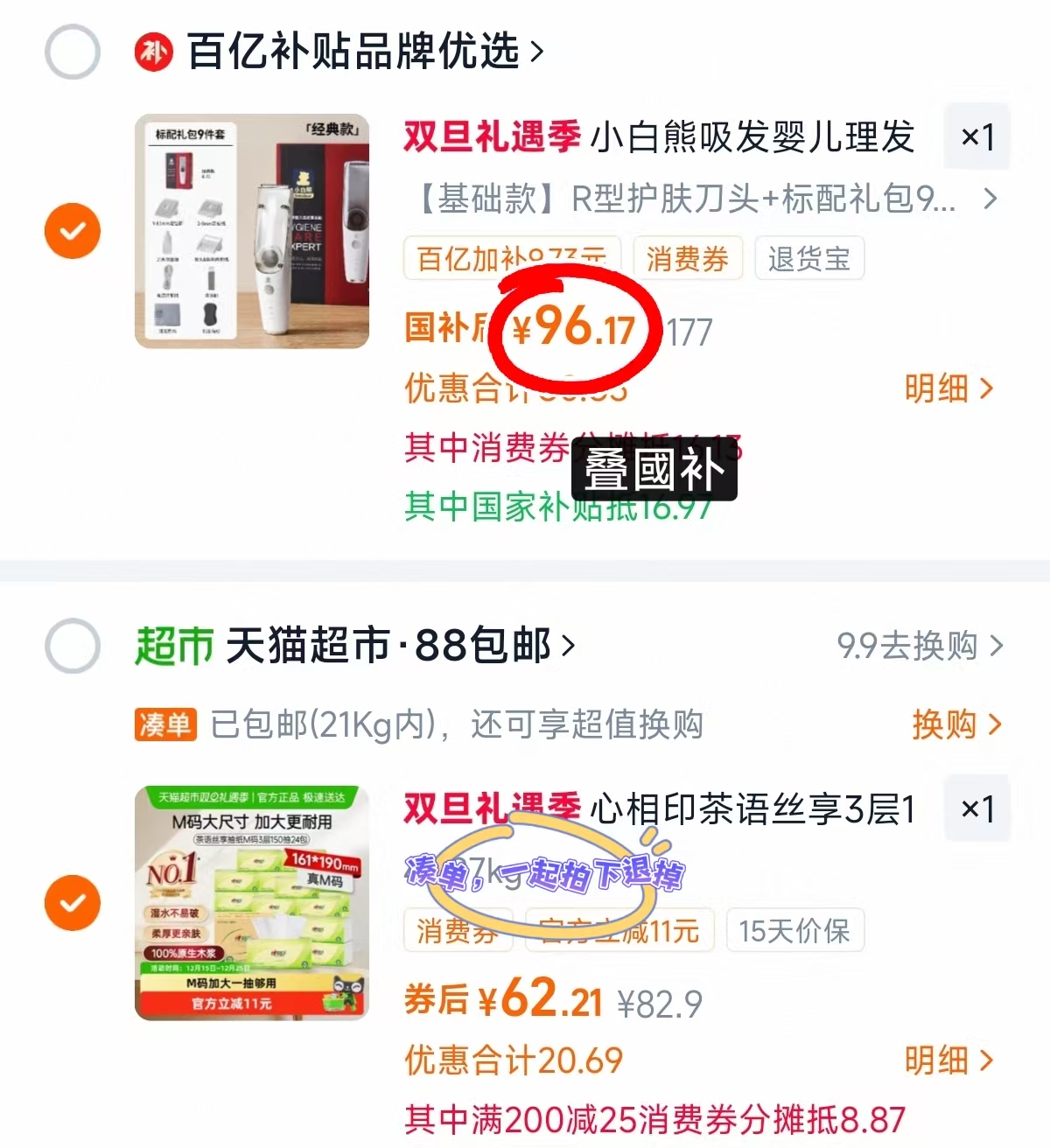Image resolution: width=1050 pixels, height=1148 pixels.
Task: Deselect the 心相印 tissue item checkbox
Action: 72,902
